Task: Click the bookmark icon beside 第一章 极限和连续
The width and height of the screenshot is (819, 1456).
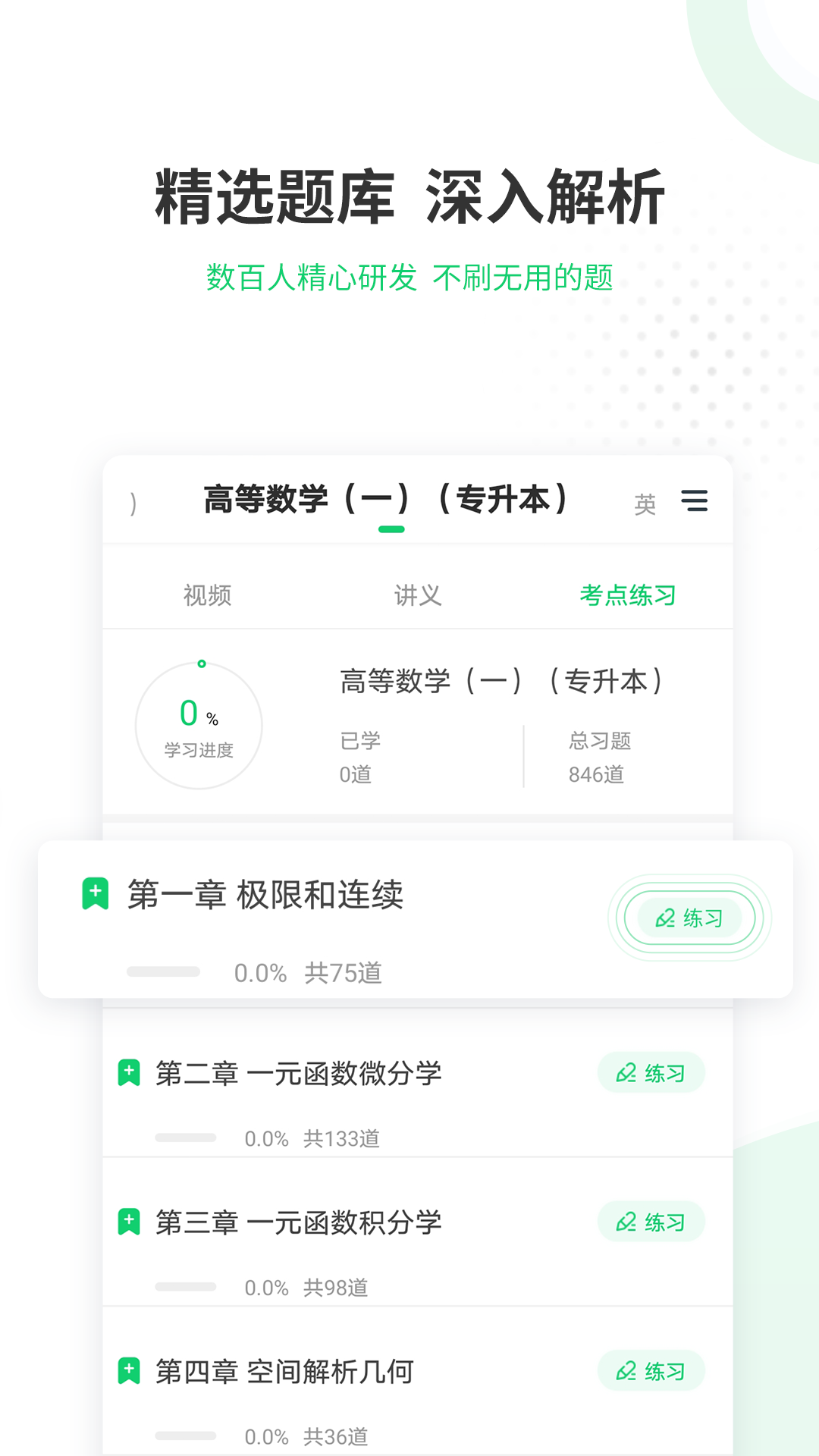Action: 93,893
